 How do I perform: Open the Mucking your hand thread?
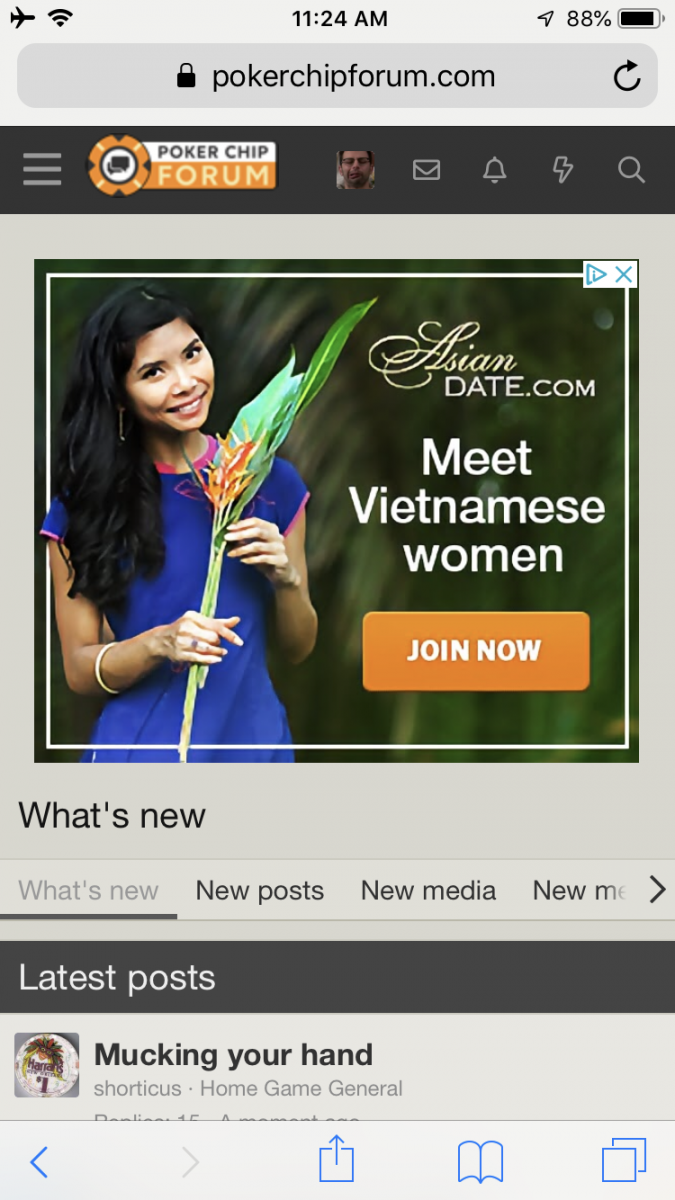(233, 1054)
